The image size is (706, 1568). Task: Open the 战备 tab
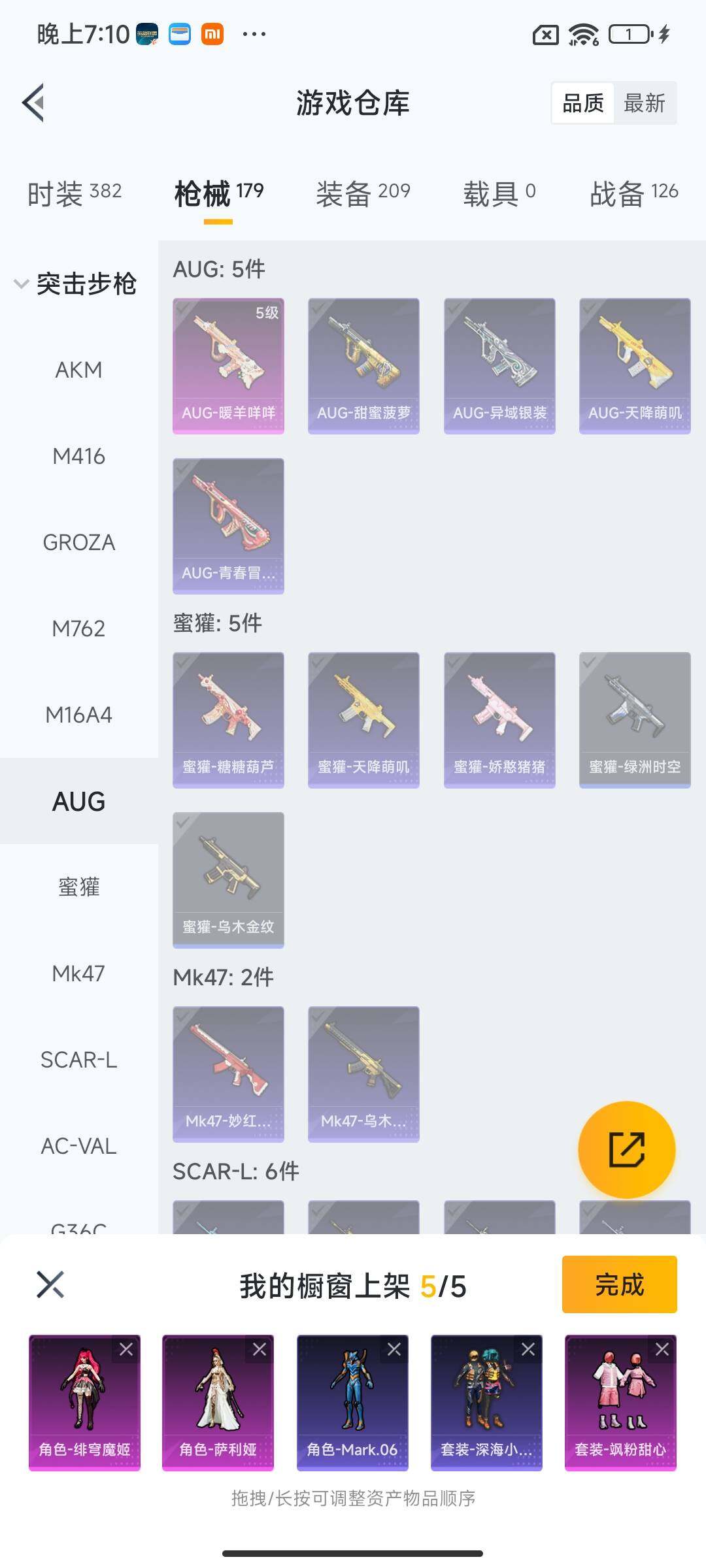[x=633, y=193]
